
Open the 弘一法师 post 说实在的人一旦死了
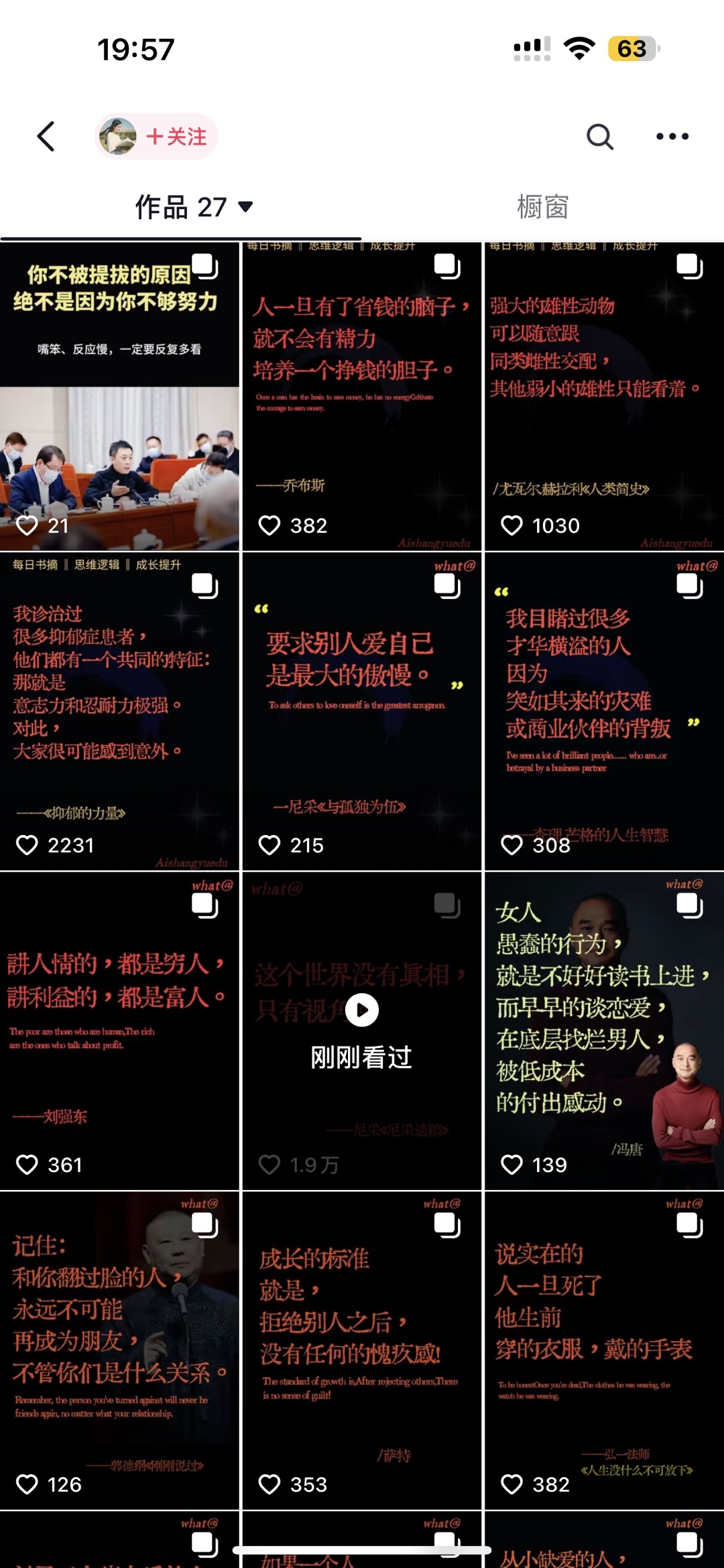(x=604, y=1350)
